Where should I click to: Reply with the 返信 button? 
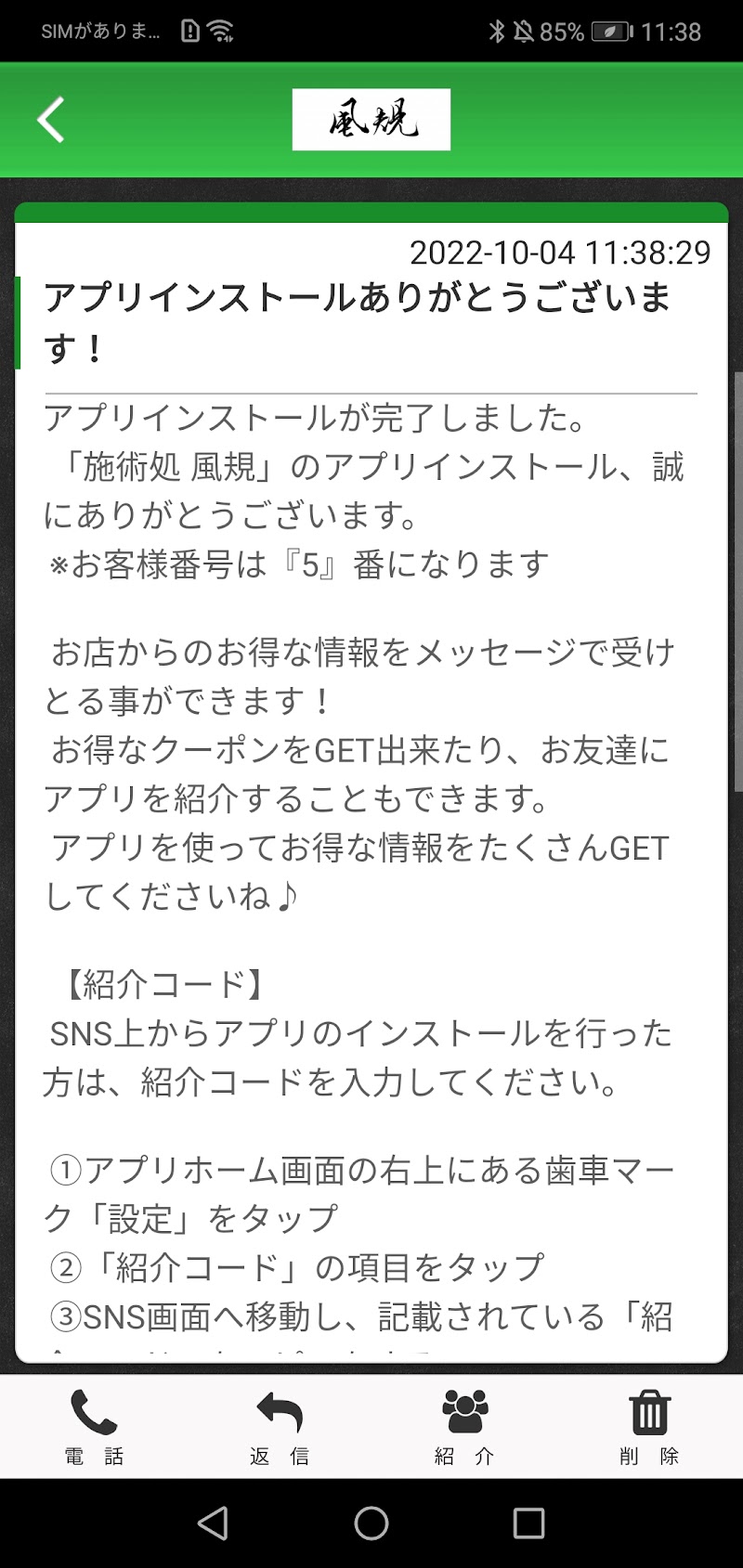pos(279,1426)
